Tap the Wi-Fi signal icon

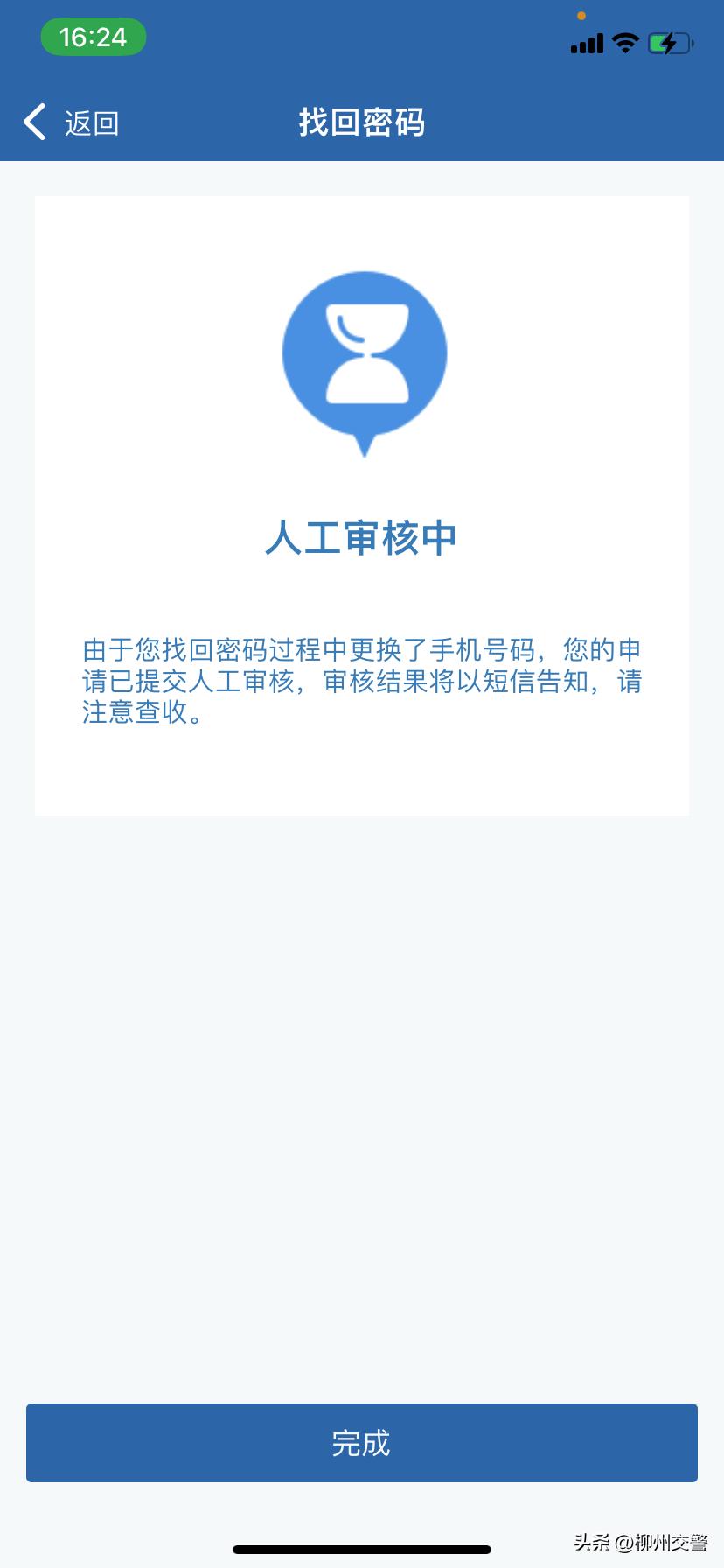[625, 42]
